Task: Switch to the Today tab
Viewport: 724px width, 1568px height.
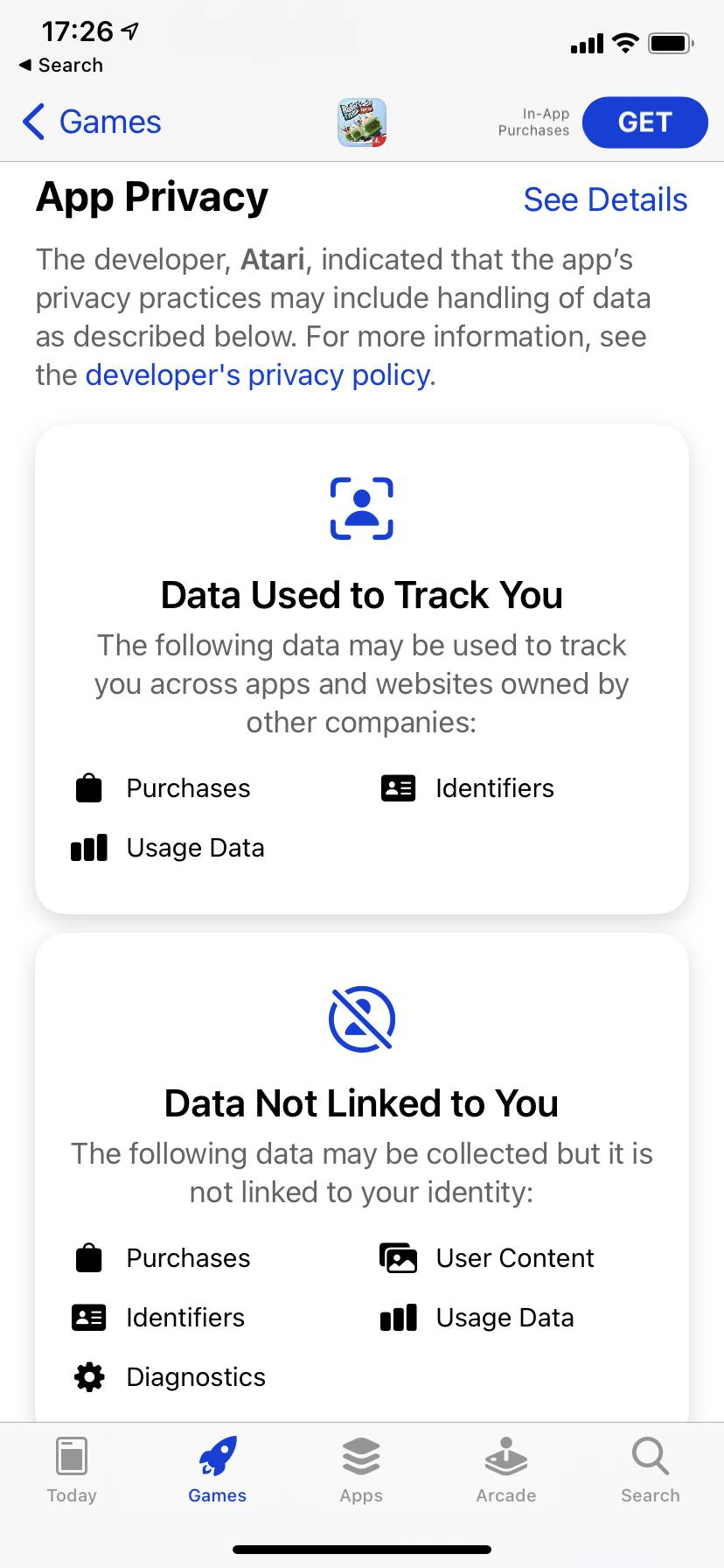Action: [x=72, y=1470]
